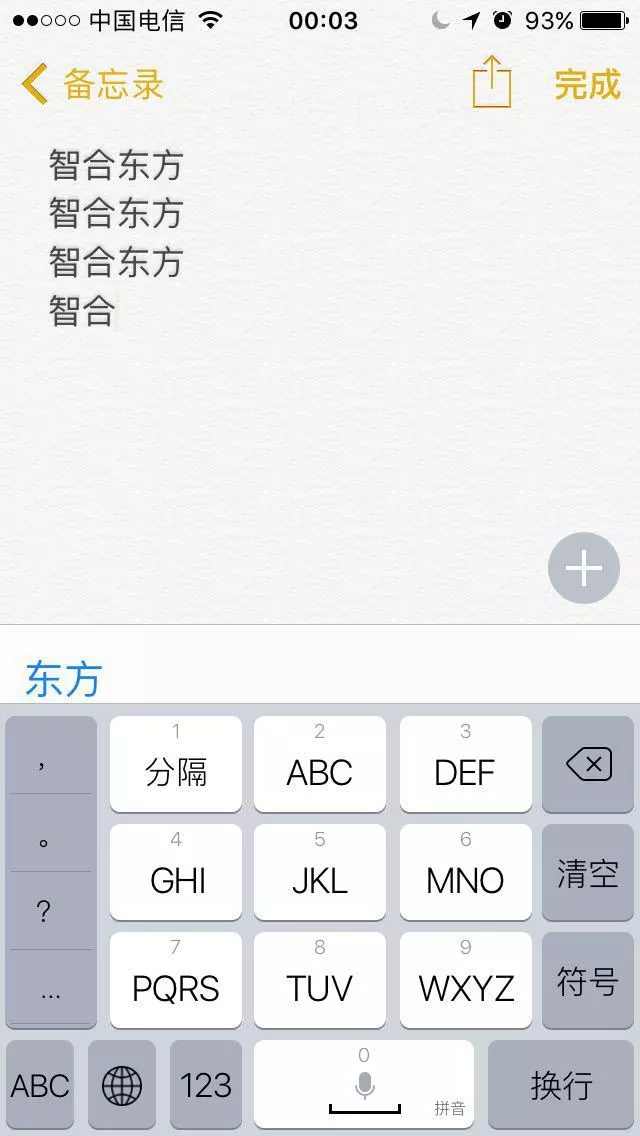This screenshot has width=640, height=1136.
Task: Tap the DEF key
Action: (x=465, y=764)
